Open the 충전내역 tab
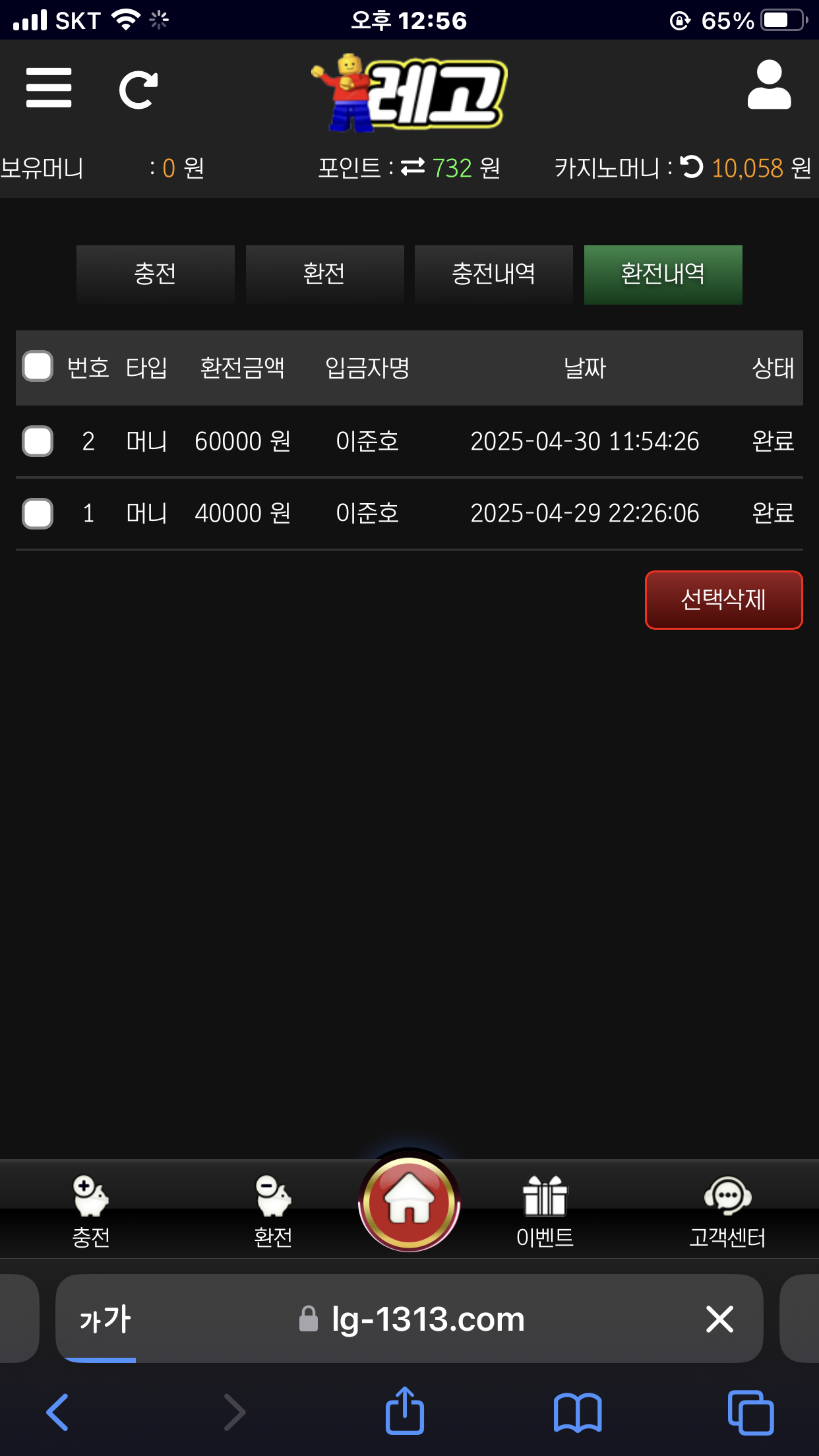The height and width of the screenshot is (1456, 819). coord(493,274)
